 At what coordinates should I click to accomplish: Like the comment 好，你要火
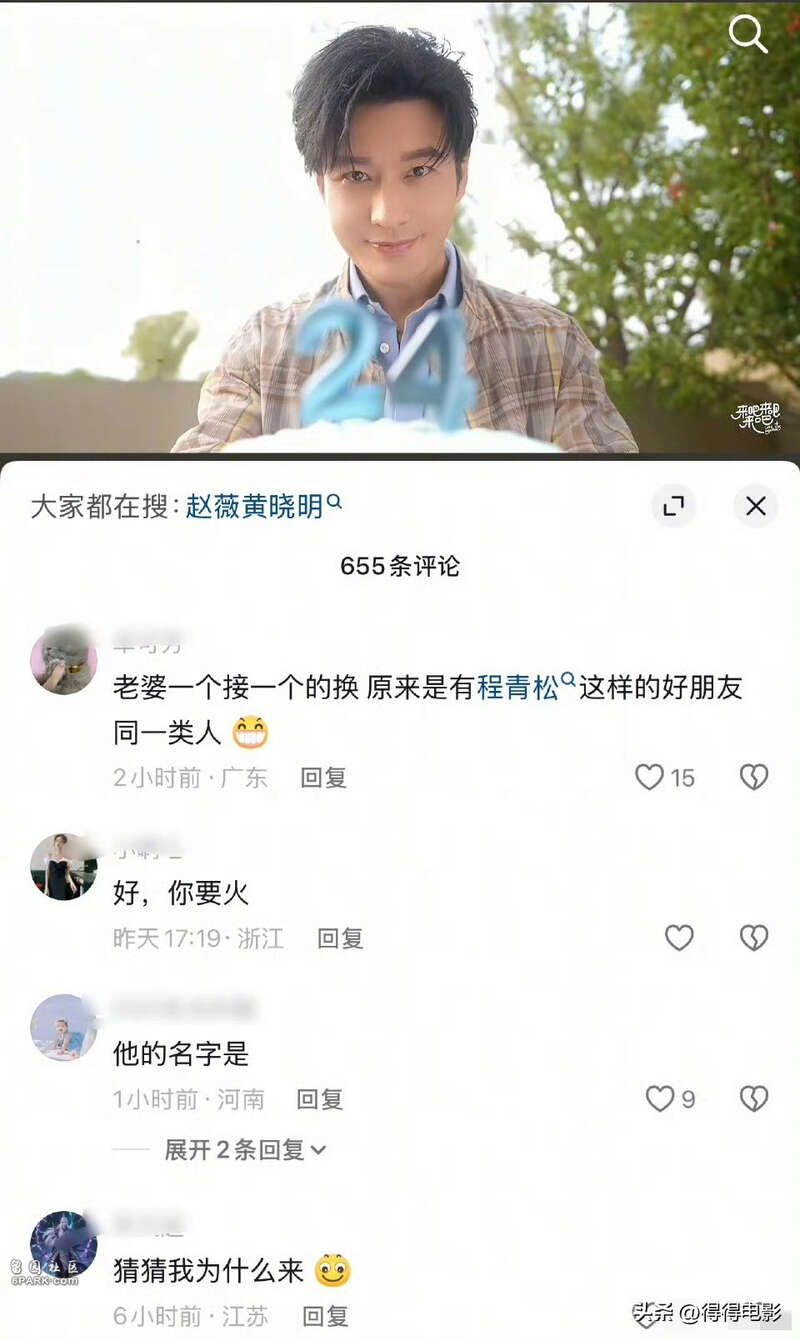pos(679,937)
